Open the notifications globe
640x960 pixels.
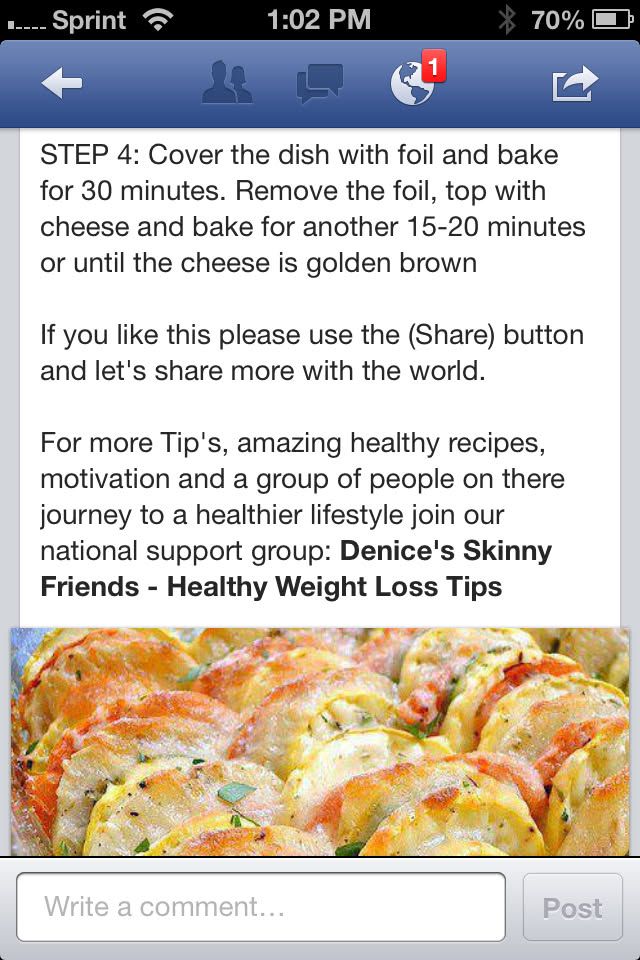412,85
